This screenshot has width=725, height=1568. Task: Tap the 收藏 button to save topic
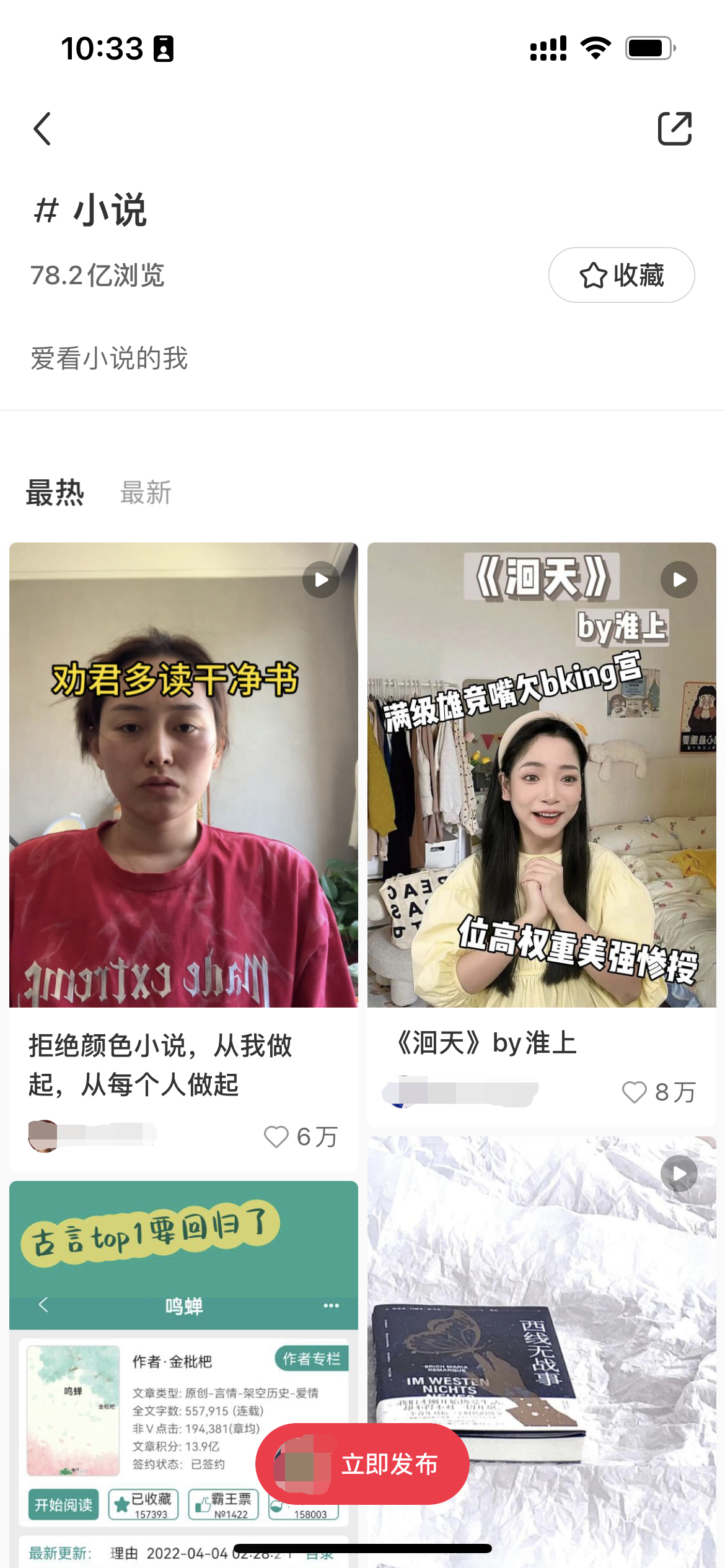tap(622, 275)
